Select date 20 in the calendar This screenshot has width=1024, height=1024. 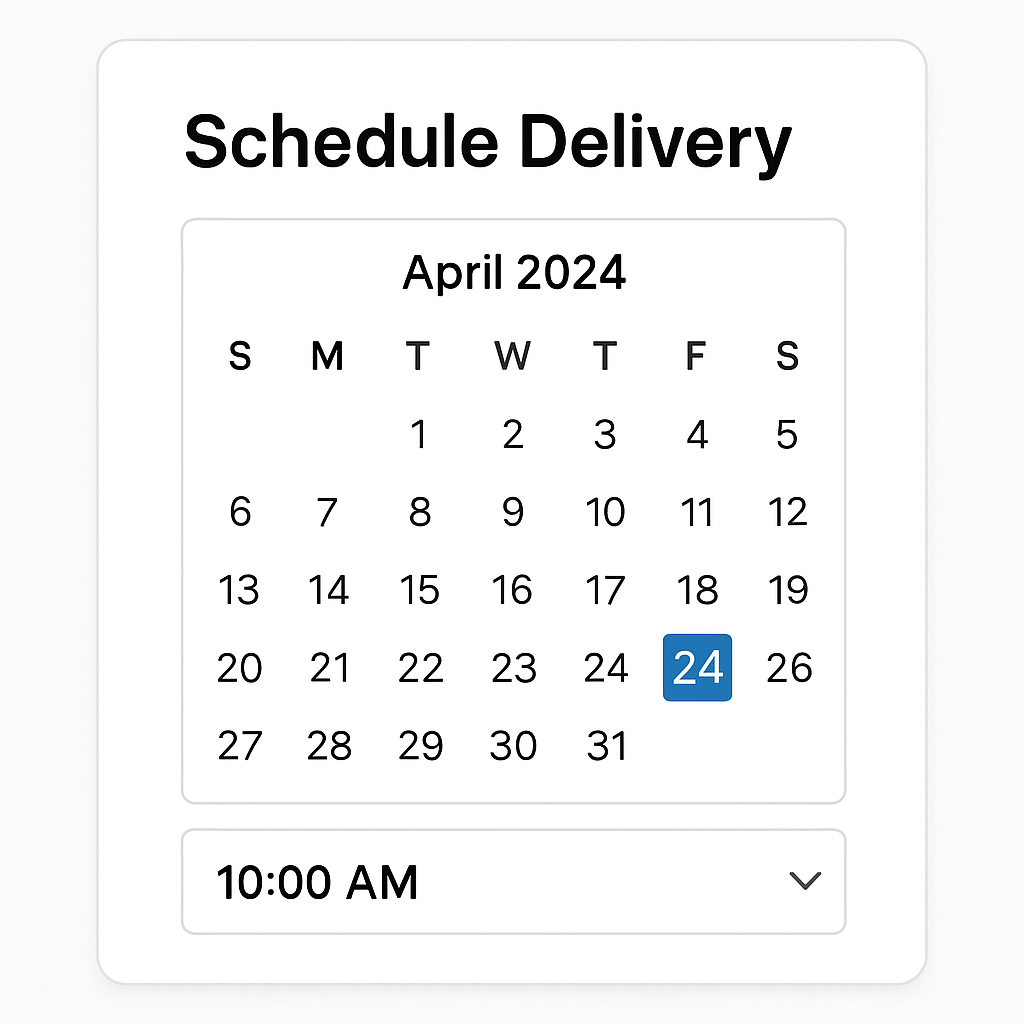(240, 668)
